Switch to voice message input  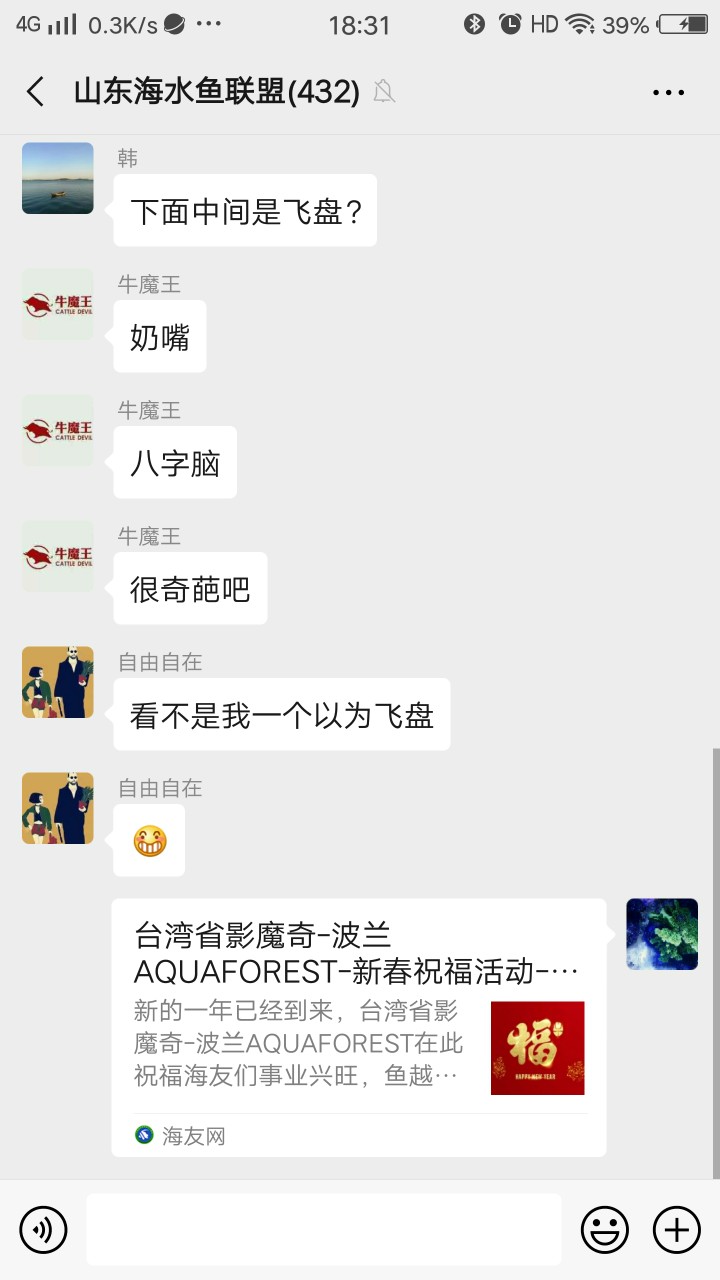coord(43,1229)
